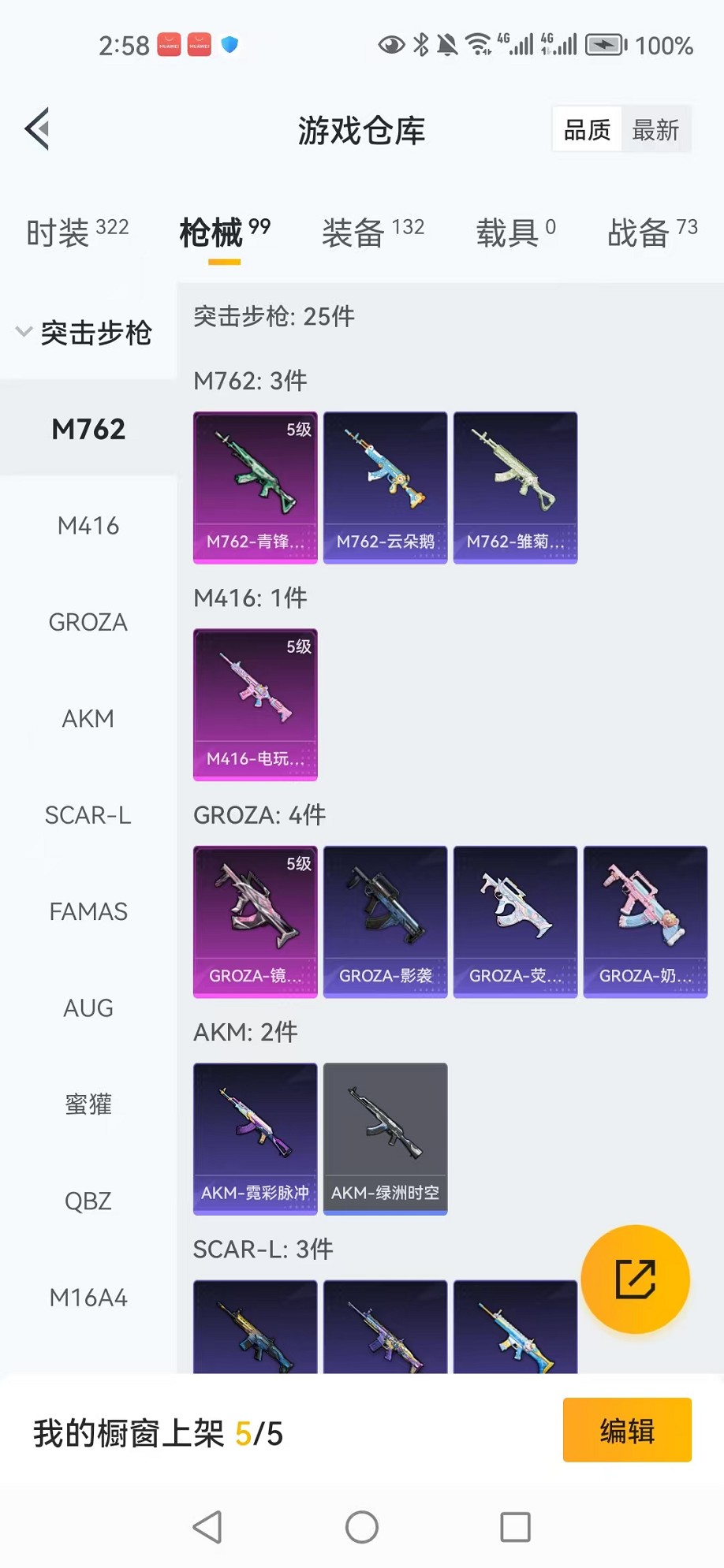Tap the yellow floating share button

pyautogui.click(x=635, y=1279)
